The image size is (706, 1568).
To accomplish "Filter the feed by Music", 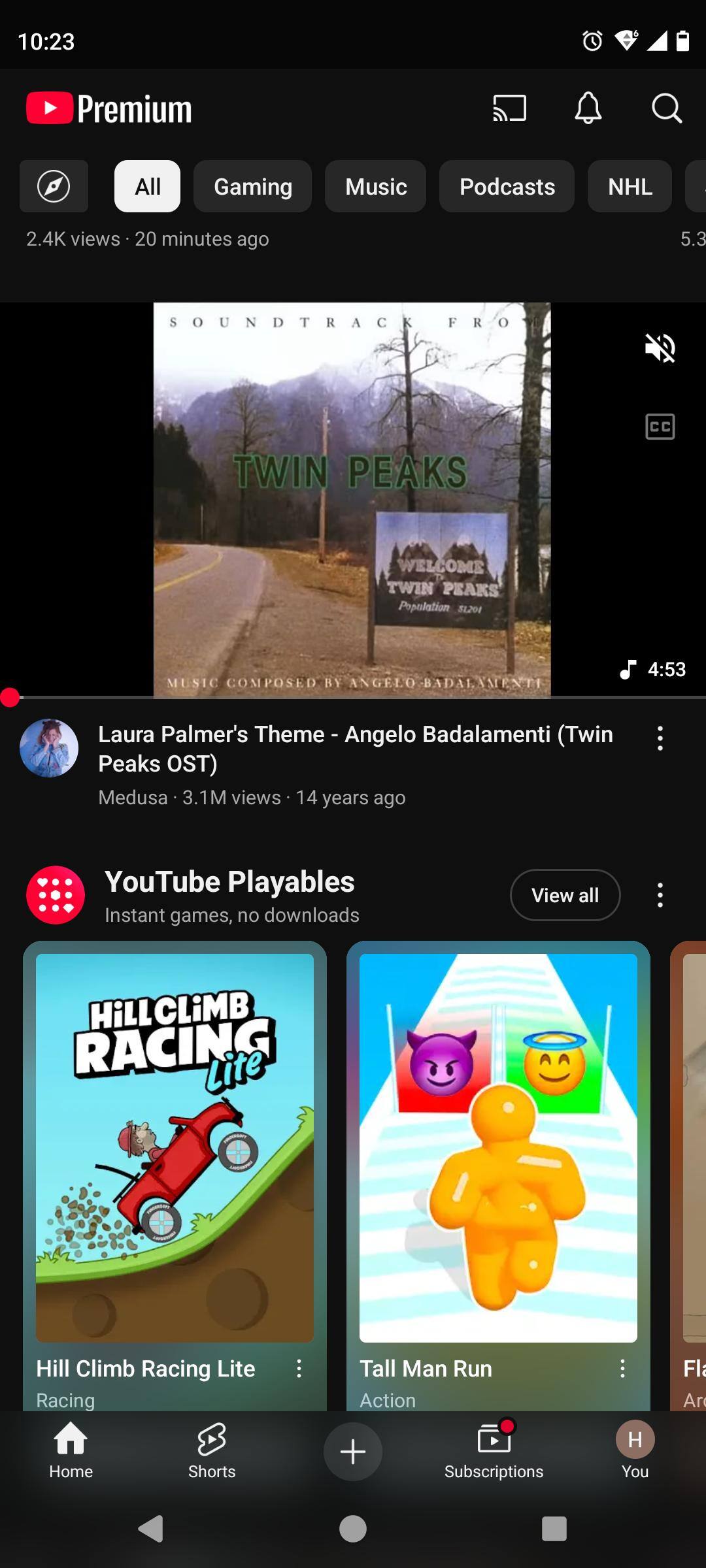I will 375,187.
